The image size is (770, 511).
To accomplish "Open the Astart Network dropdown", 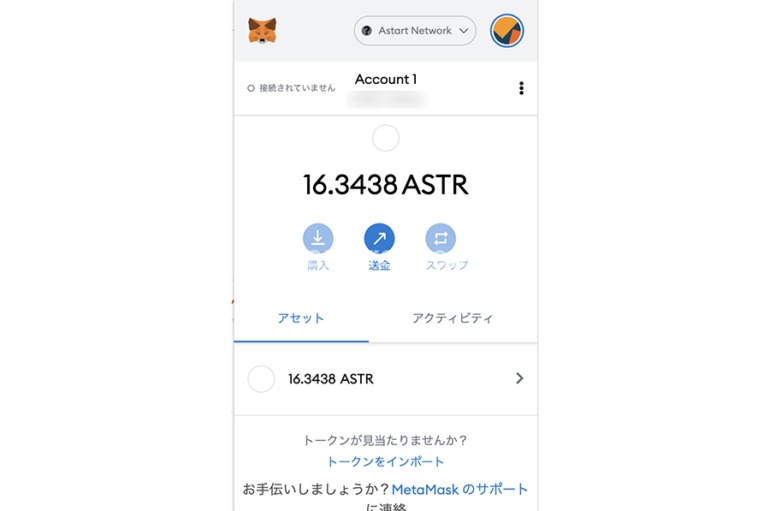I will point(416,31).
